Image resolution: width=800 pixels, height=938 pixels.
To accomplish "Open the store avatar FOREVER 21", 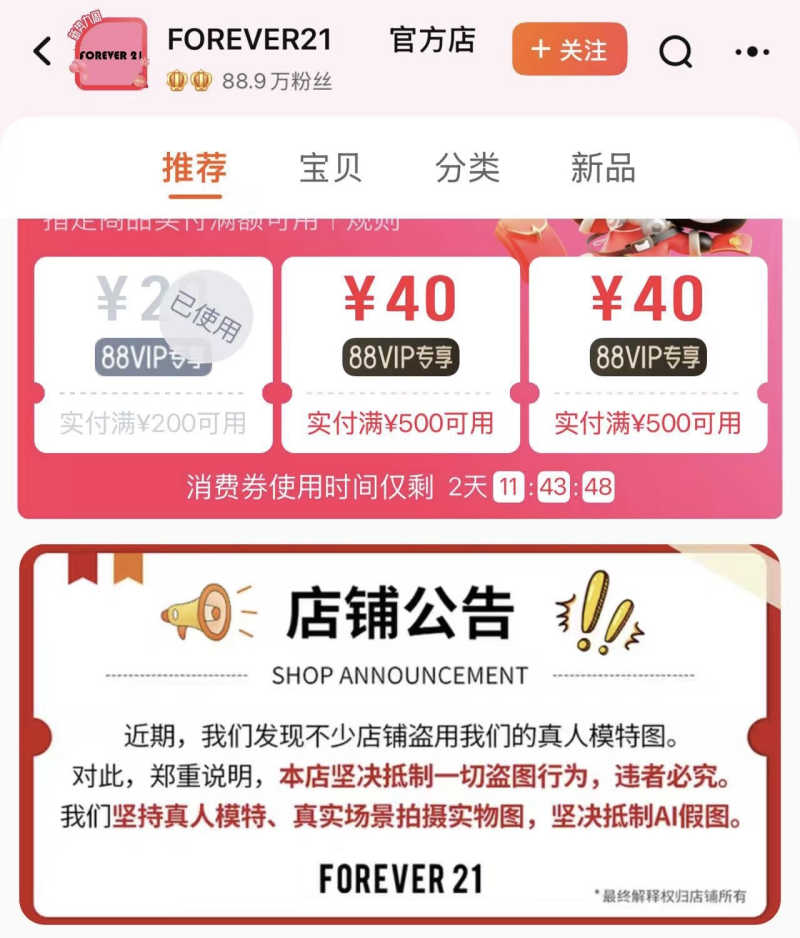I will pyautogui.click(x=110, y=54).
